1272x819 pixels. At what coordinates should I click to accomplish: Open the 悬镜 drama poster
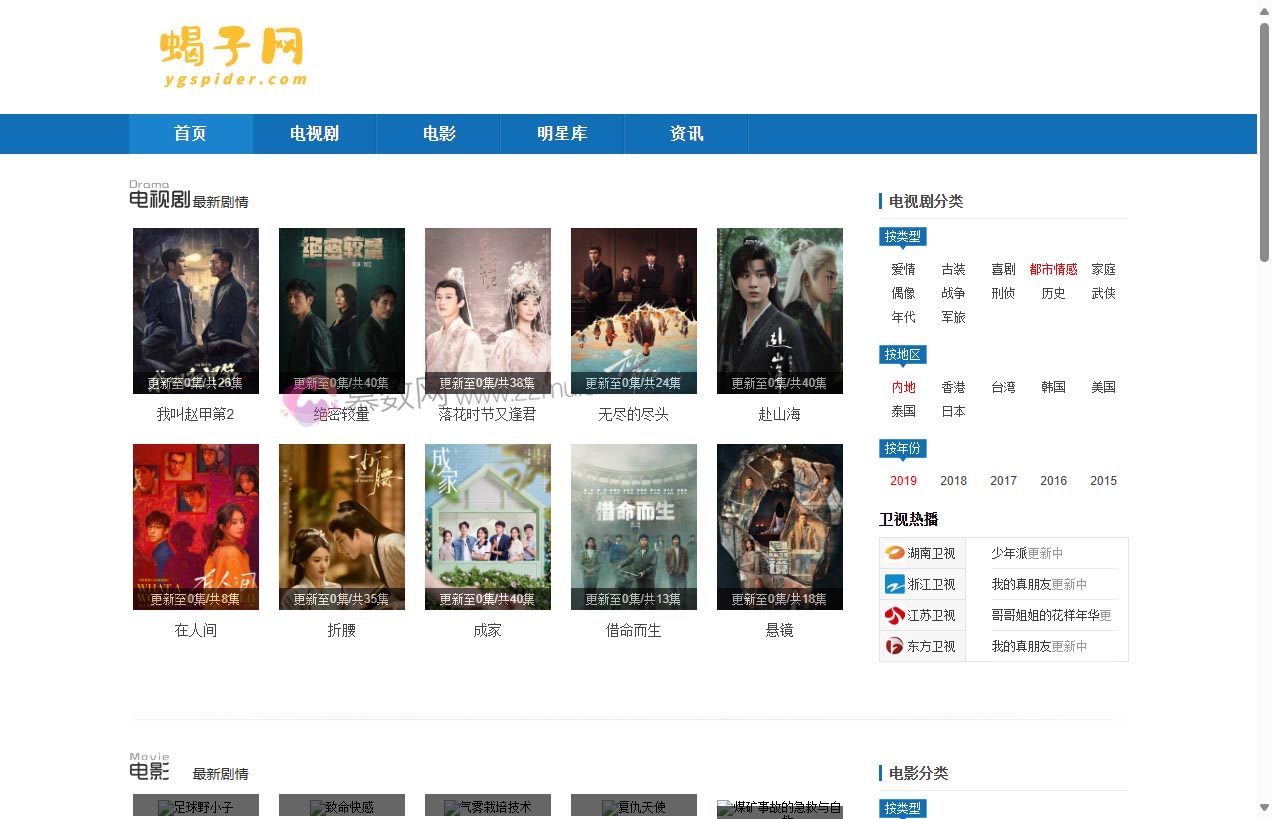780,526
